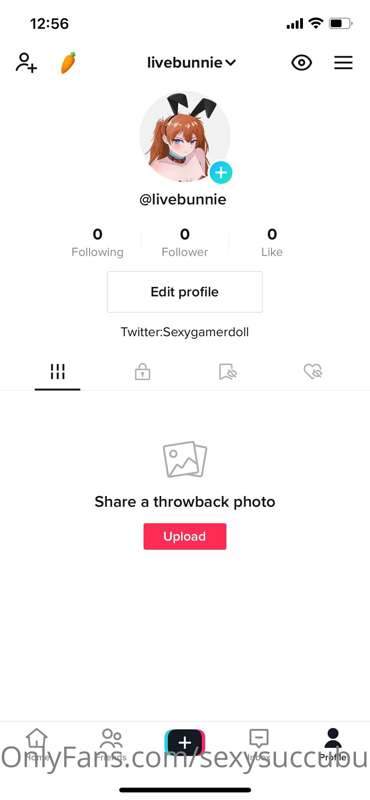Create a new post with the plus button
Screen dimensions: 370x800
pyautogui.click(x=185, y=743)
